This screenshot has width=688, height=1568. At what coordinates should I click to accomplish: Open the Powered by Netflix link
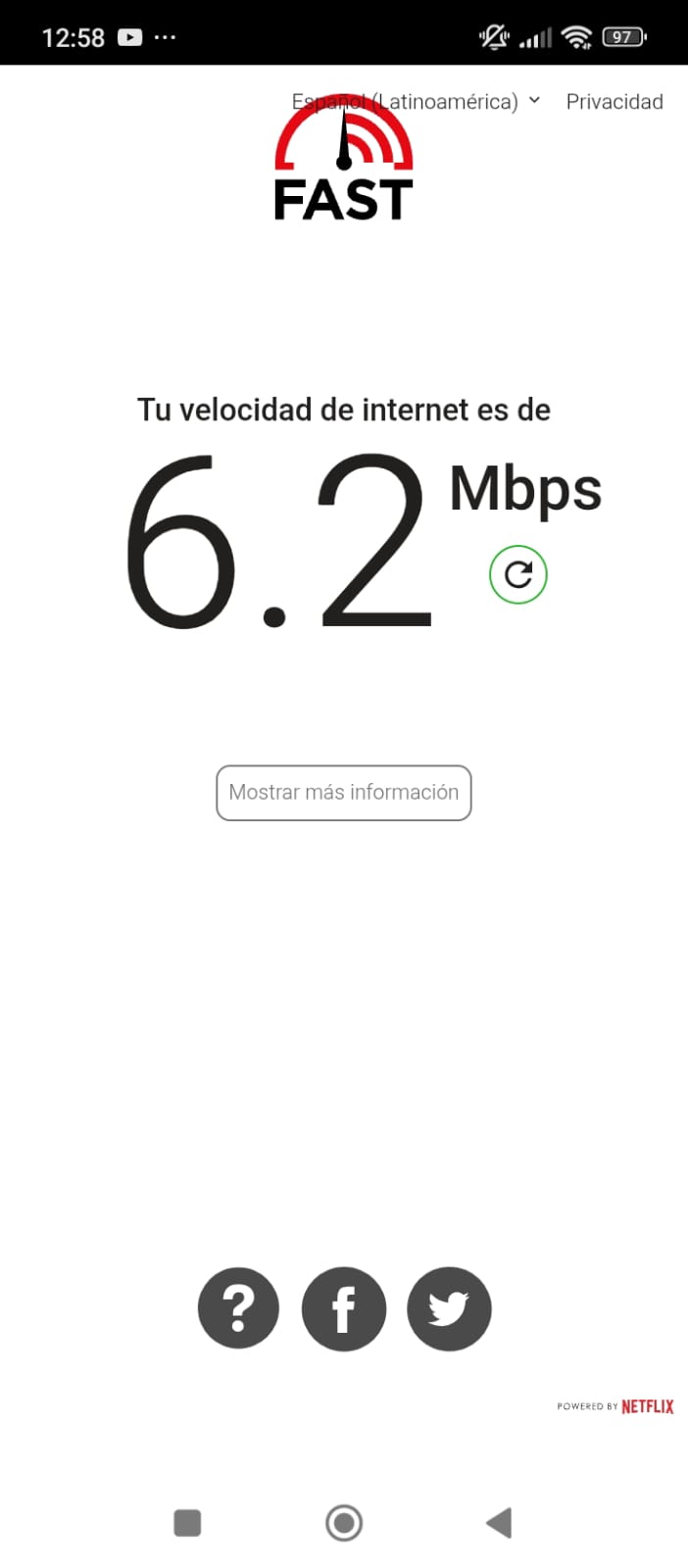tap(615, 1406)
